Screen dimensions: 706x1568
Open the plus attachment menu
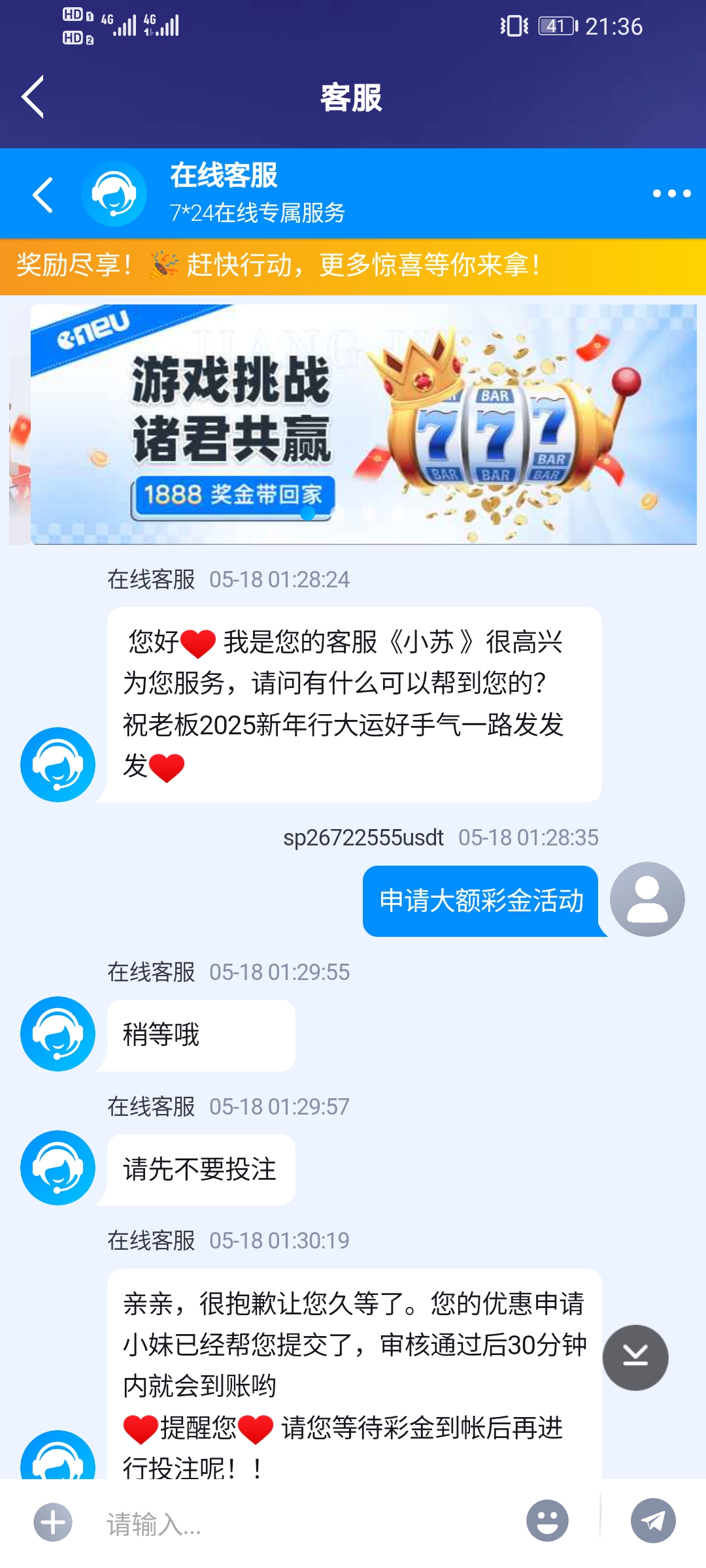pyautogui.click(x=53, y=1522)
